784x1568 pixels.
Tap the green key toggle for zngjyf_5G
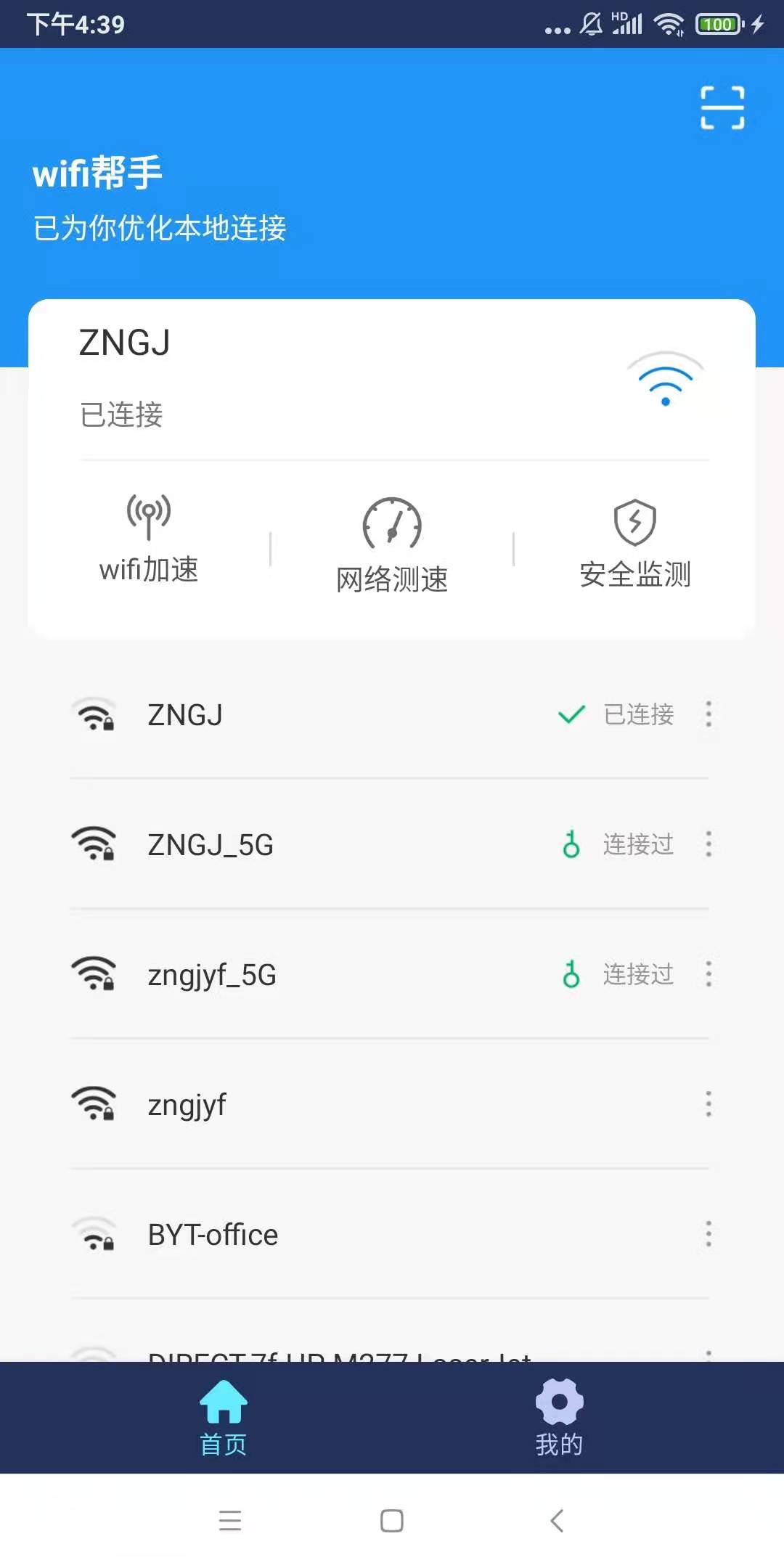point(571,974)
